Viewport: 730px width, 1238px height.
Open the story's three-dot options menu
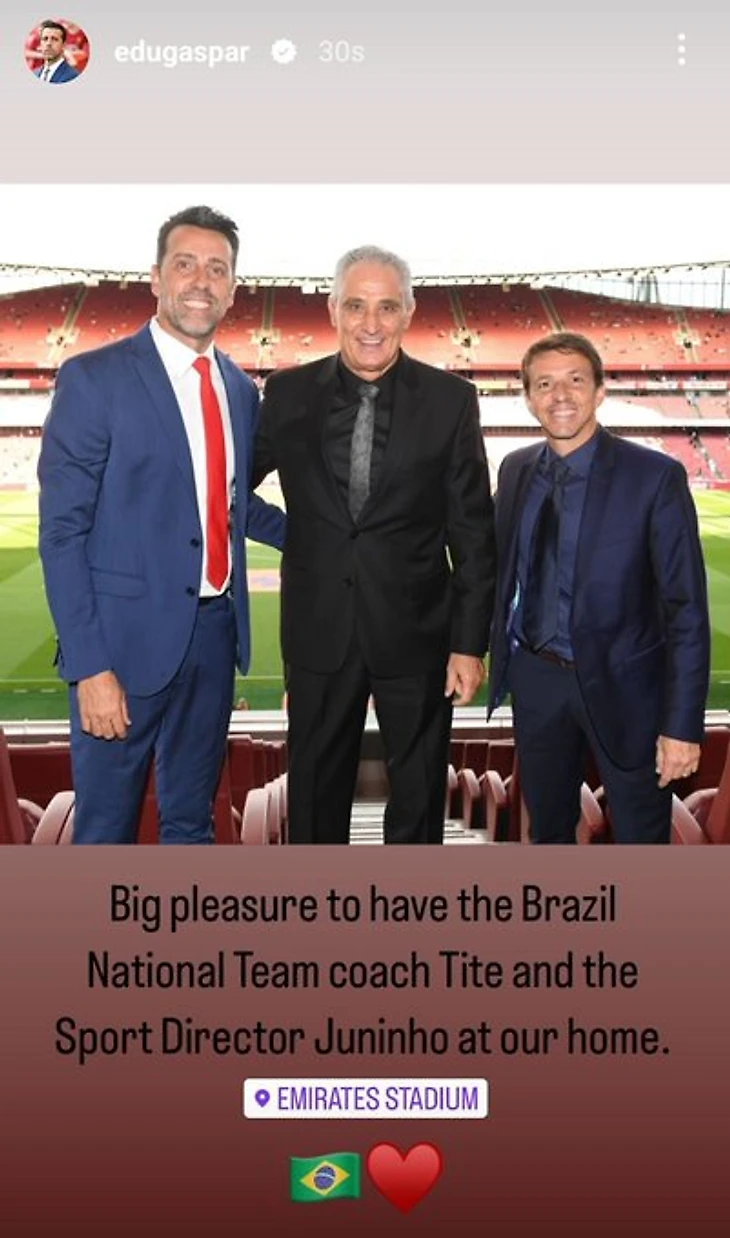click(x=681, y=50)
